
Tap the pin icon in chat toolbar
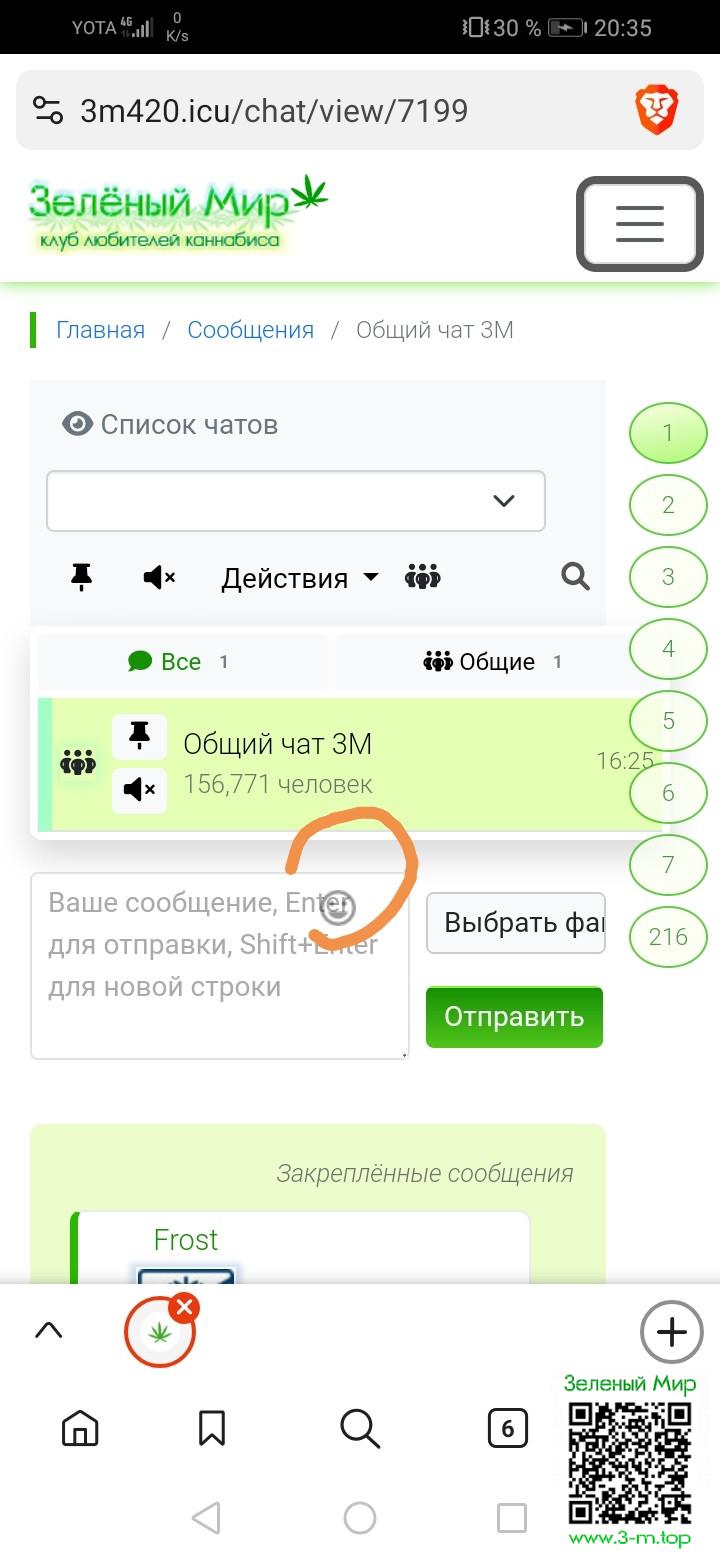click(x=82, y=577)
